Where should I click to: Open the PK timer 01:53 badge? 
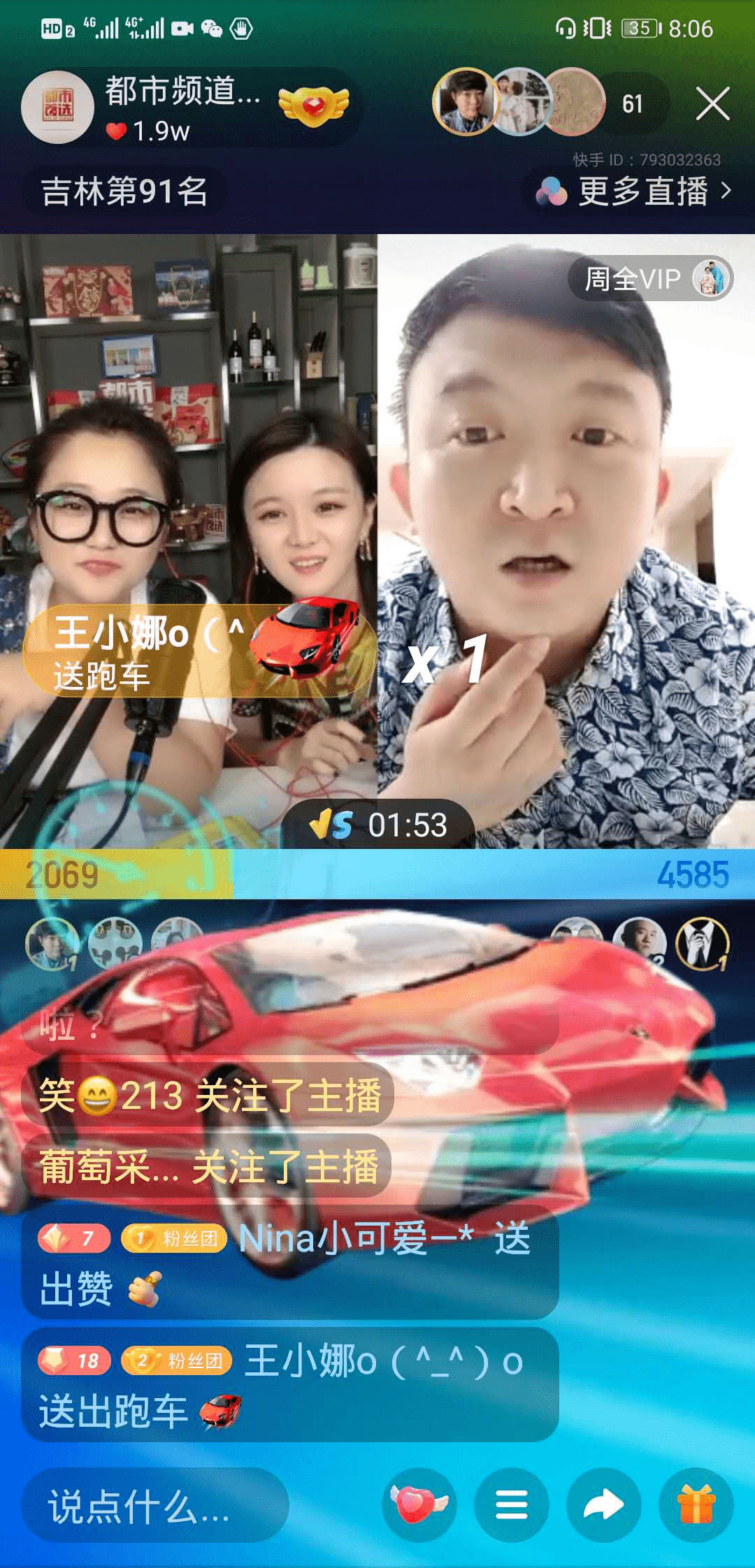[x=378, y=825]
